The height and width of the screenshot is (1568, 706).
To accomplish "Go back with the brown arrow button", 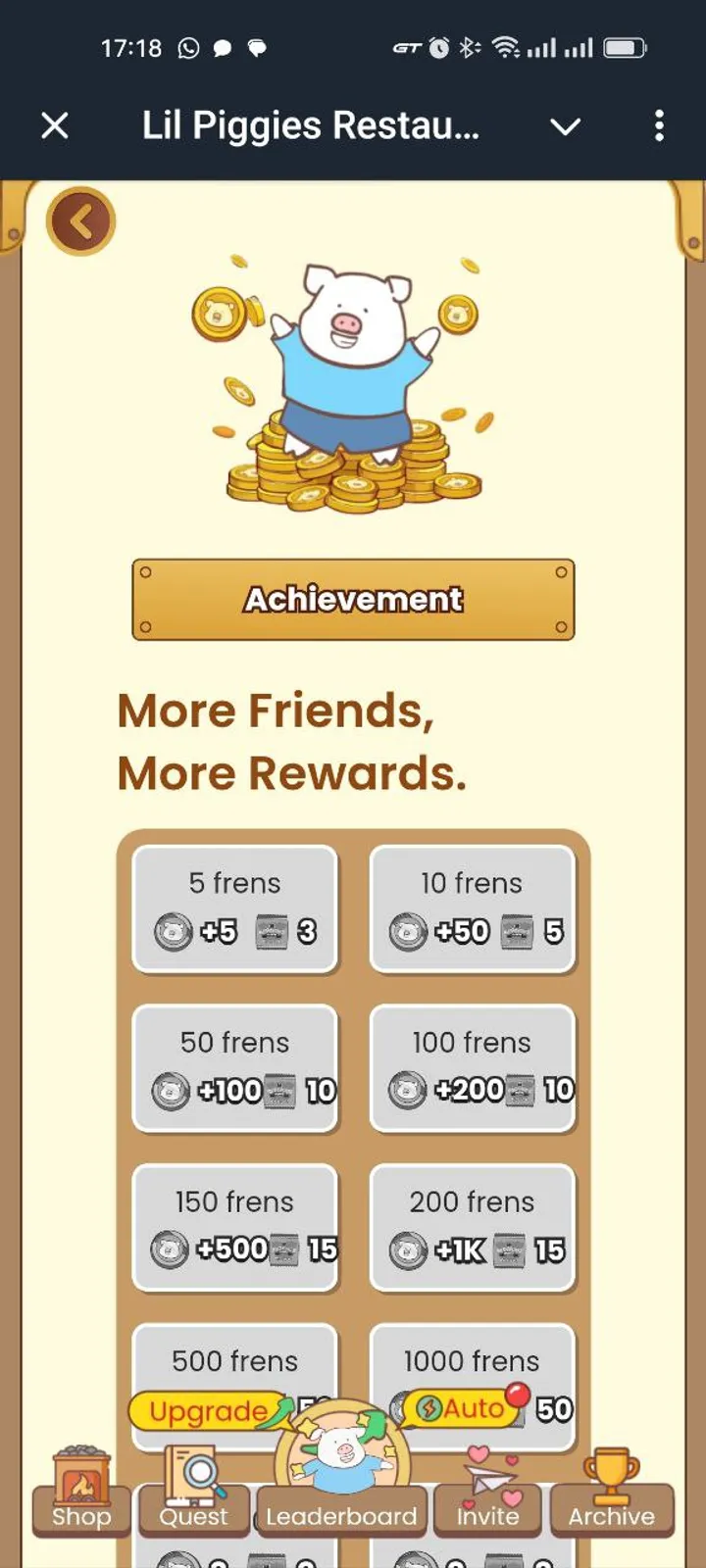I will click(x=80, y=221).
